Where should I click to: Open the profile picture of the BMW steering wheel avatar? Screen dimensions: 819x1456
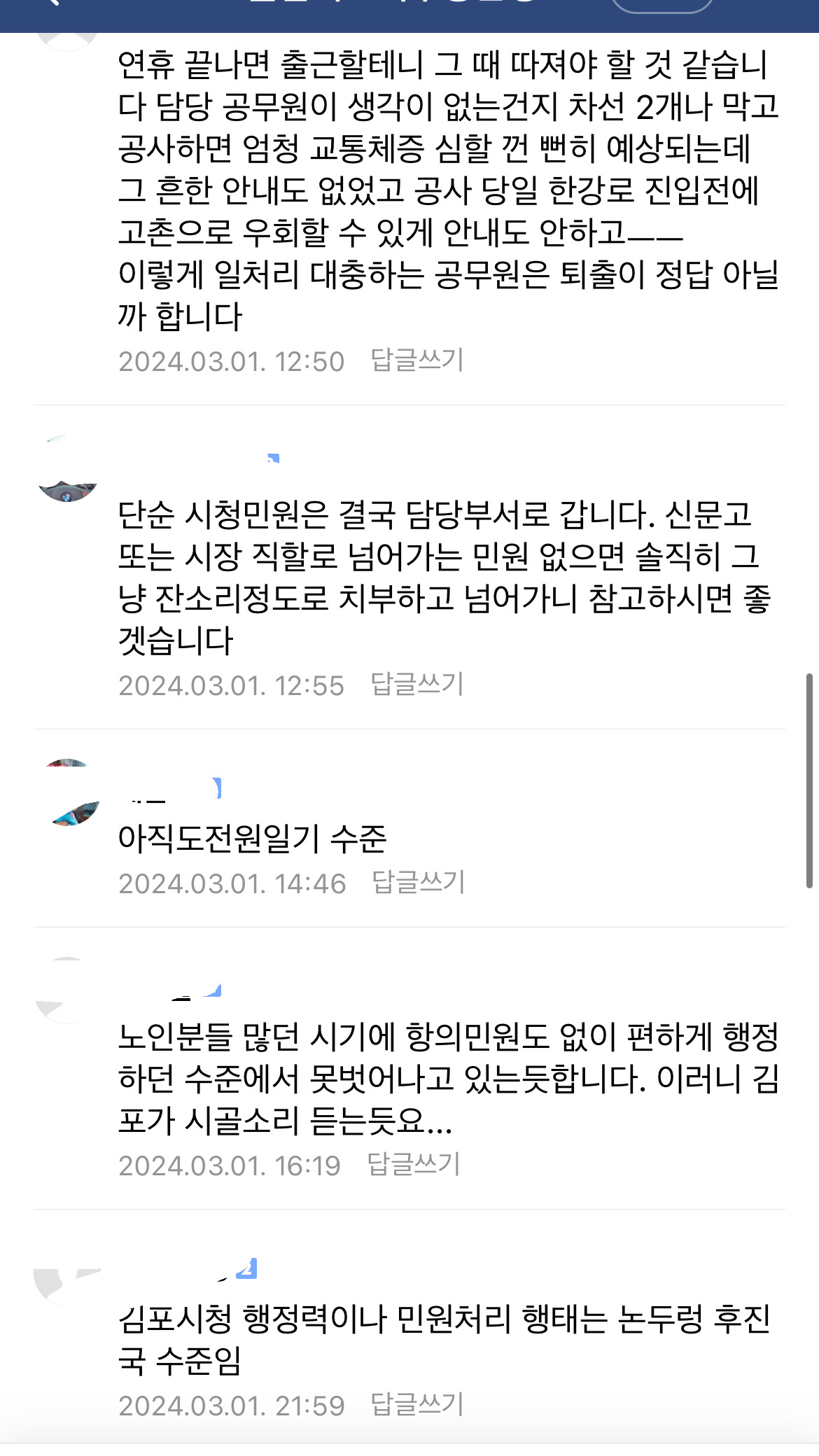tap(69, 490)
